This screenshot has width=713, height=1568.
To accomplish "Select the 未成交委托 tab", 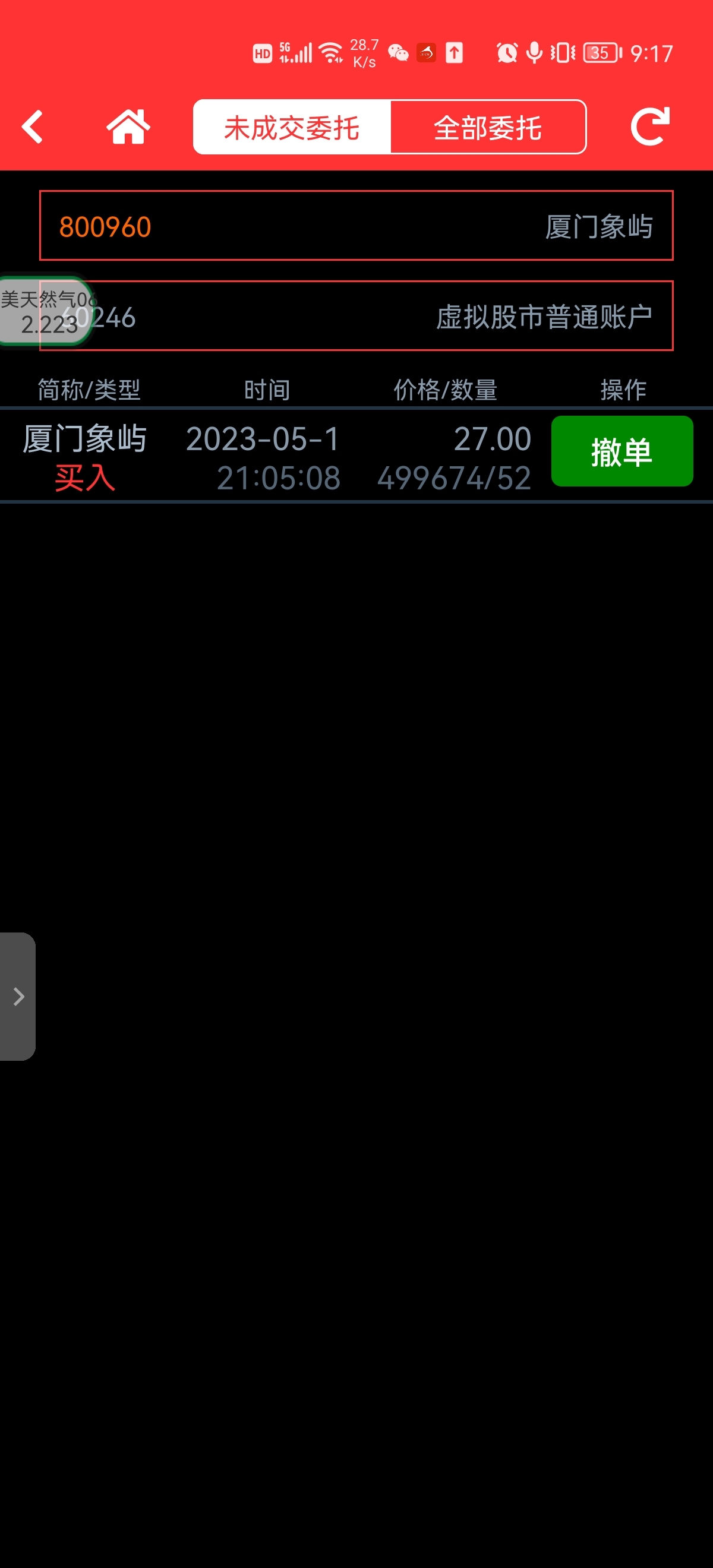I will point(292,127).
